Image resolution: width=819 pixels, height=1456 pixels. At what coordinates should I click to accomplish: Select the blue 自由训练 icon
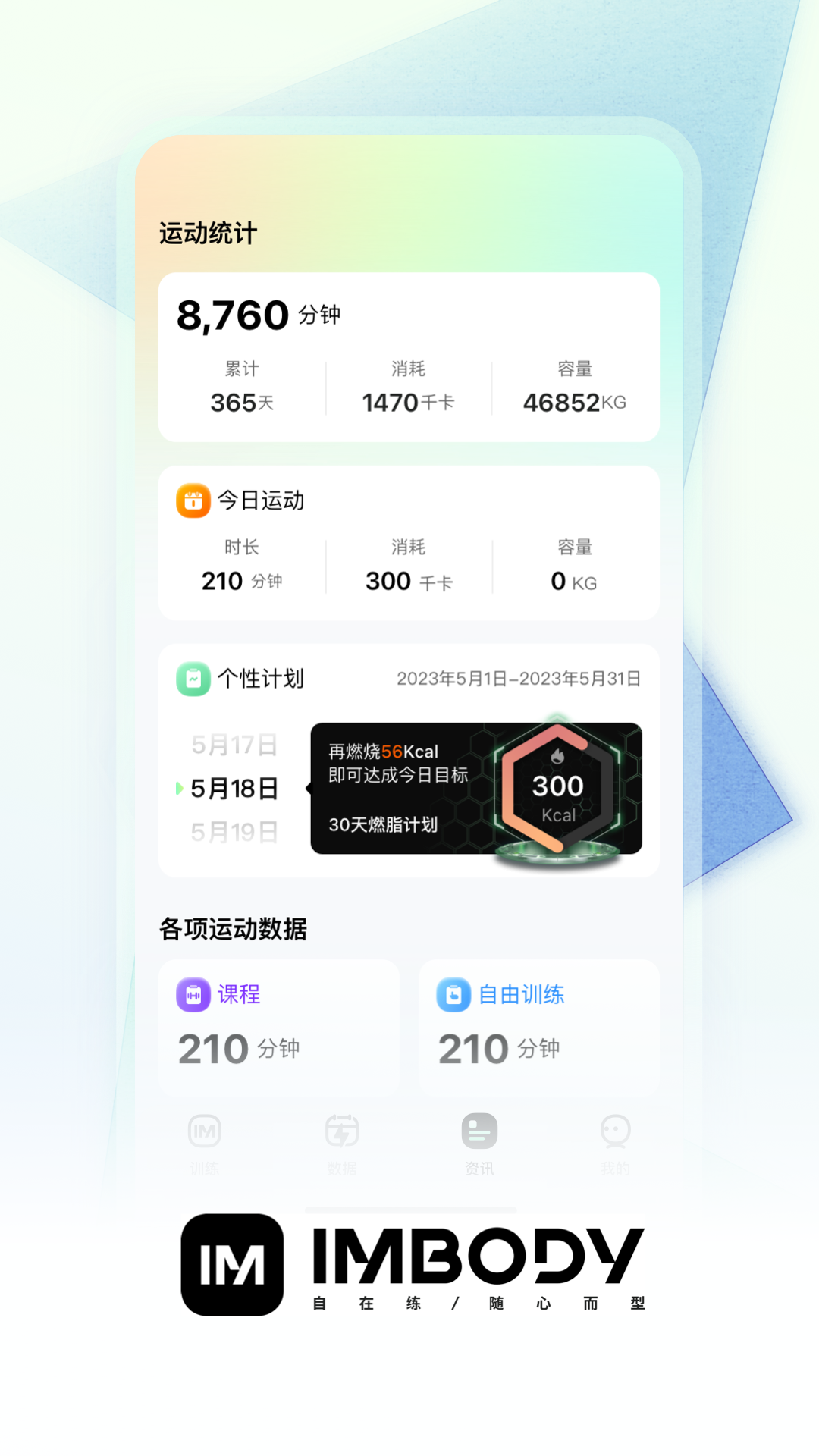tap(453, 994)
